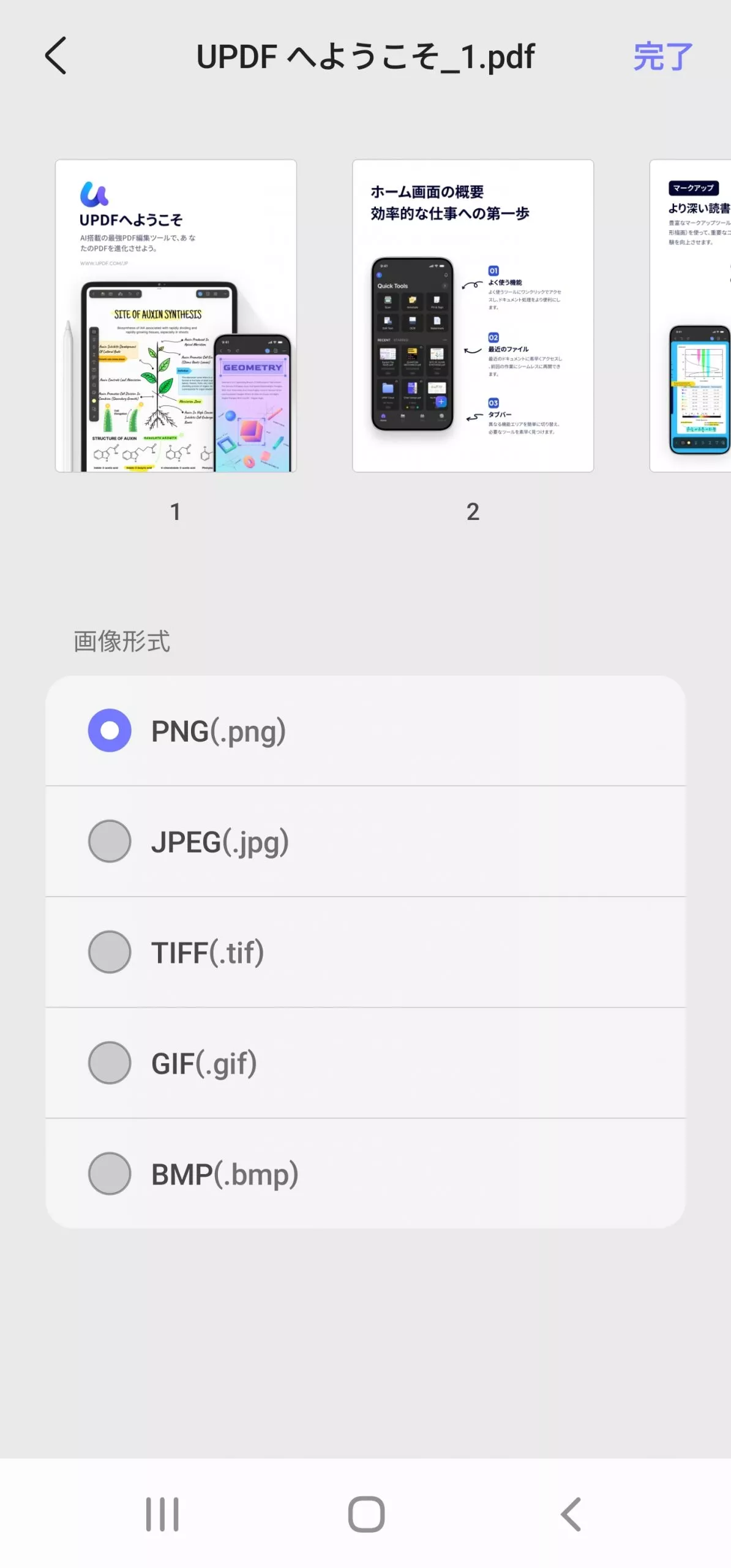This screenshot has height=1568, width=731.
Task: Go back using the top-left arrow
Action: click(56, 56)
